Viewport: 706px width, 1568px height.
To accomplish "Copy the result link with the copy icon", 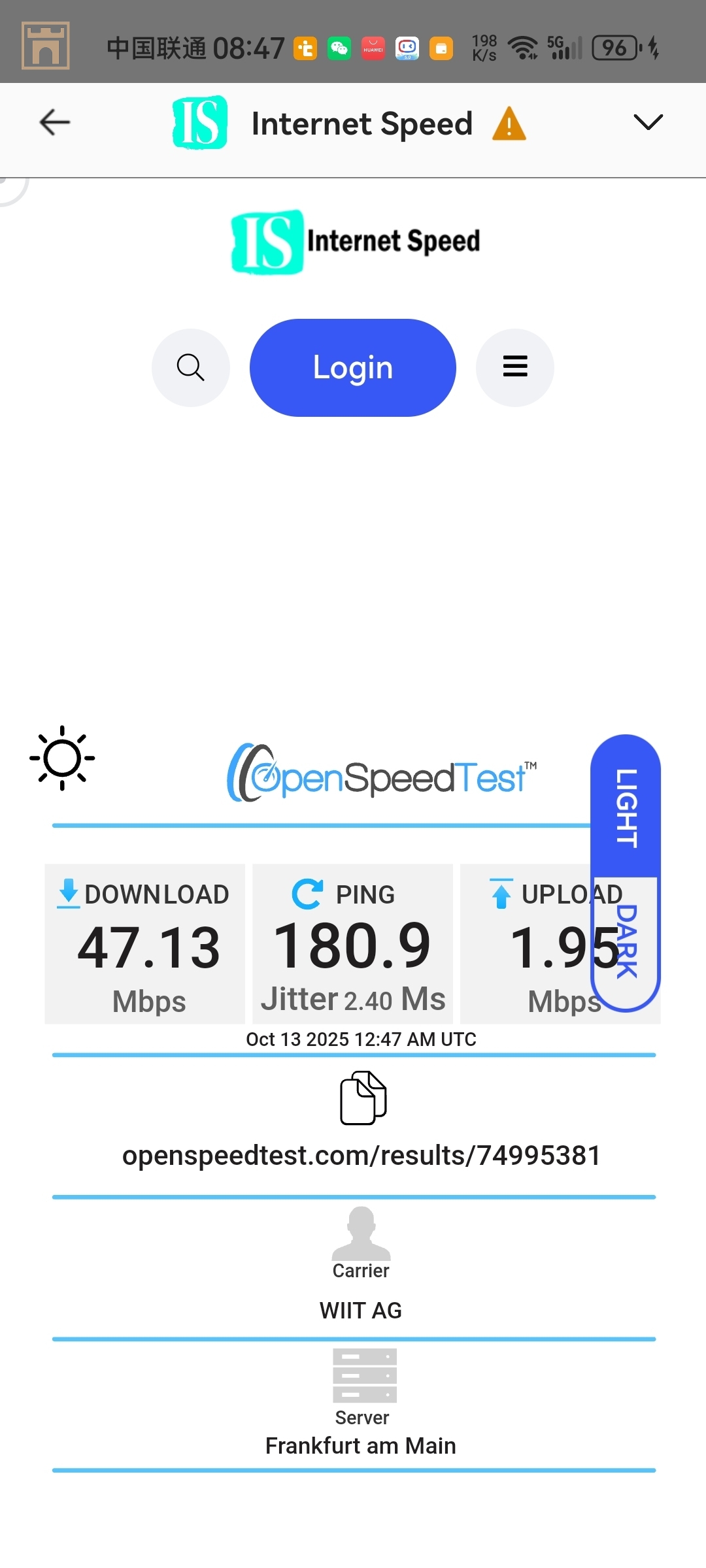I will pos(363,1098).
